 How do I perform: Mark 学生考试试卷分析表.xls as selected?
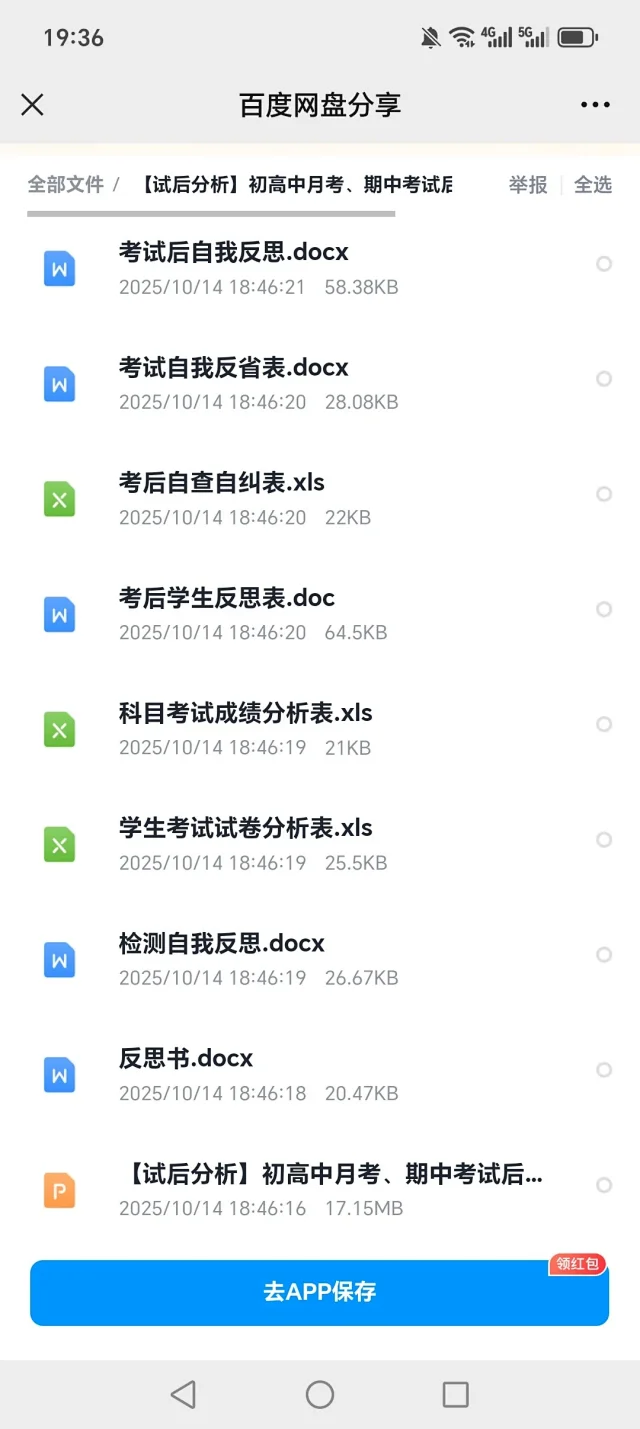(x=603, y=839)
